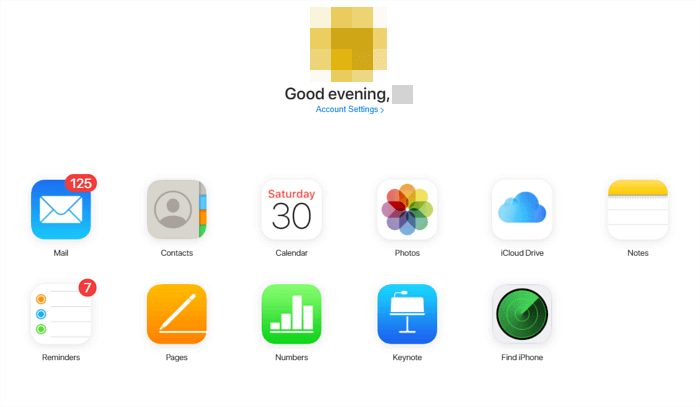Open Find iPhone
This screenshot has height=407, width=700.
point(522,314)
